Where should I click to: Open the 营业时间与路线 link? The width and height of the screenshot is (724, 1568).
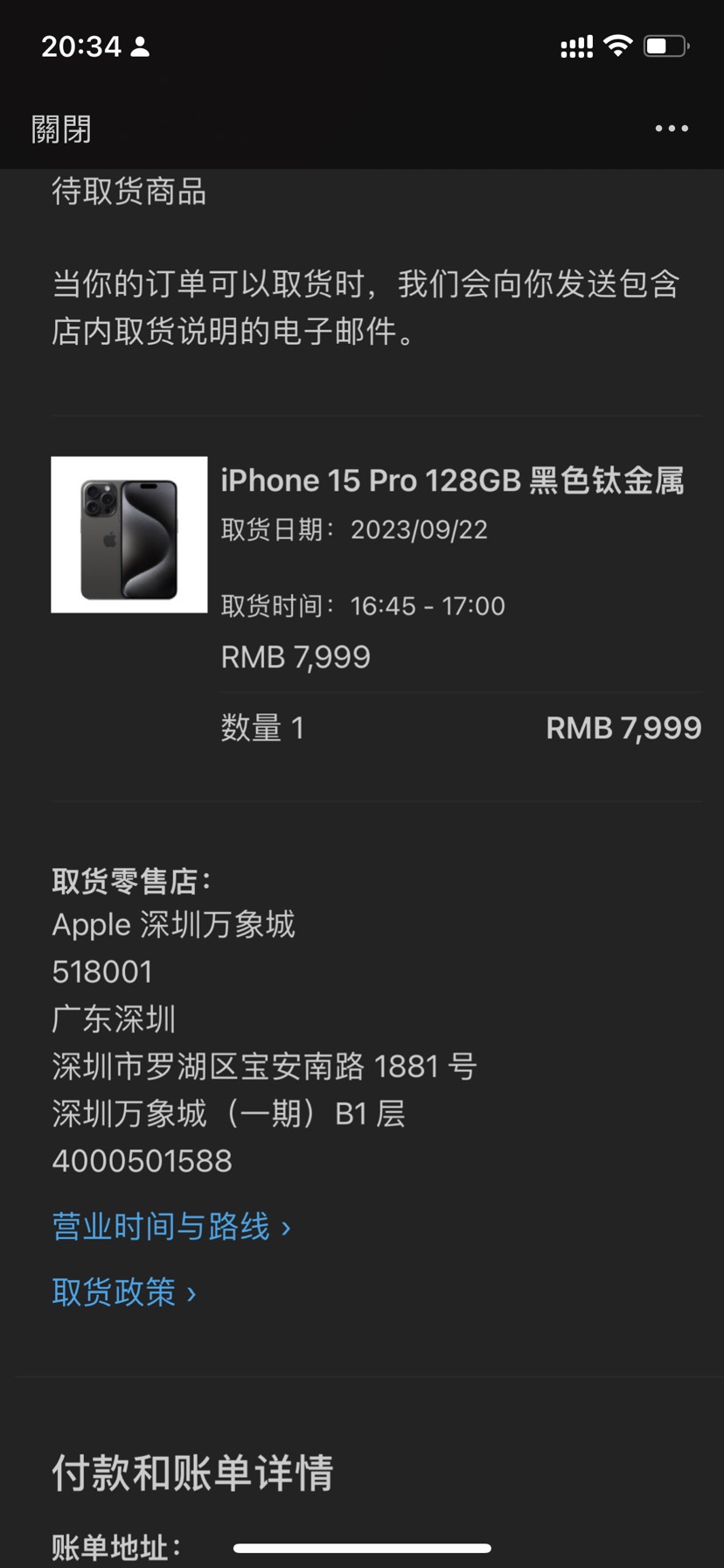click(x=171, y=1227)
